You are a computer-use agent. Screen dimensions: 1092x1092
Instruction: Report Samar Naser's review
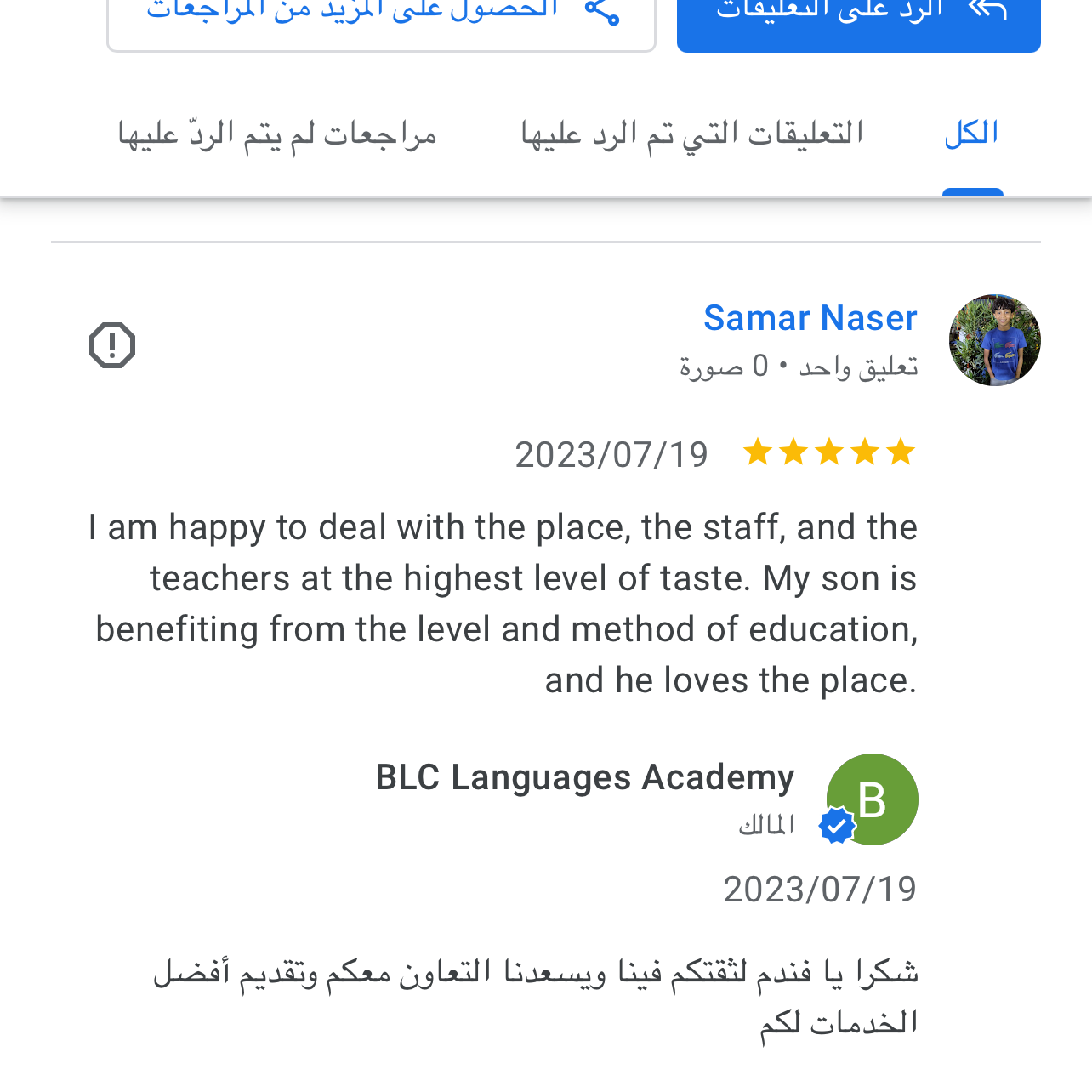112,345
